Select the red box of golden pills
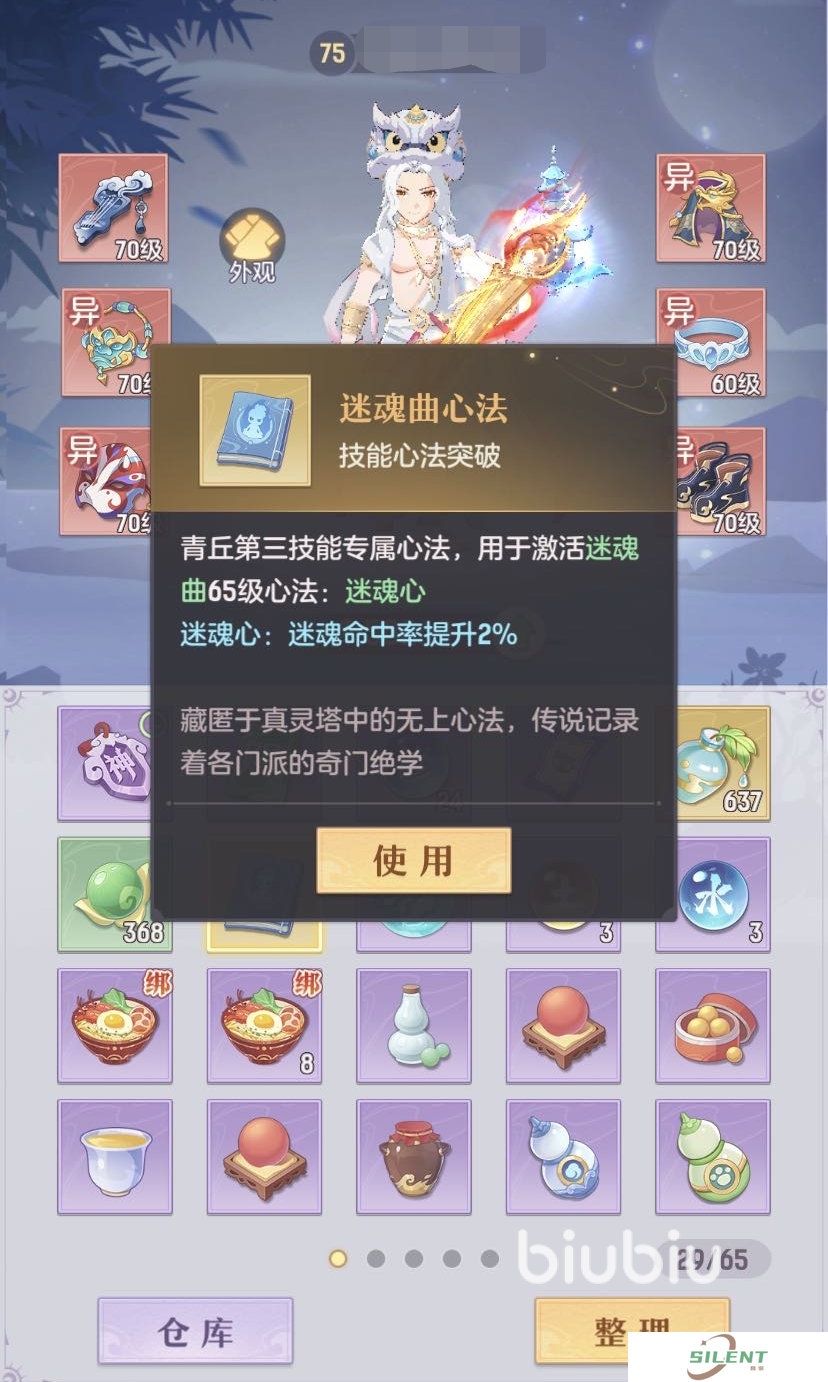 [x=712, y=1025]
